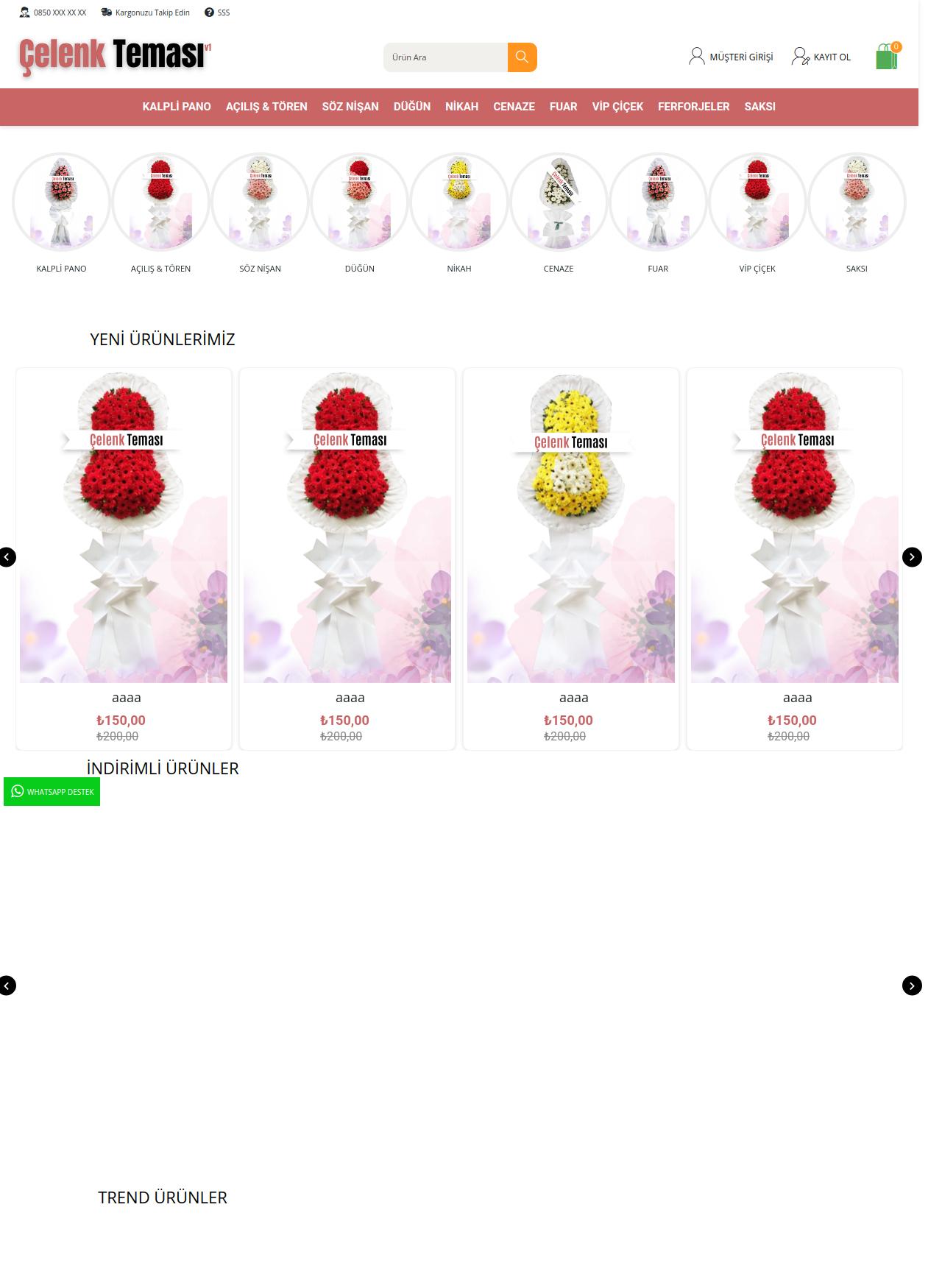Image resolution: width=942 pixels, height=1288 pixels.
Task: Select Cenaze in the menu bar
Action: tap(514, 107)
